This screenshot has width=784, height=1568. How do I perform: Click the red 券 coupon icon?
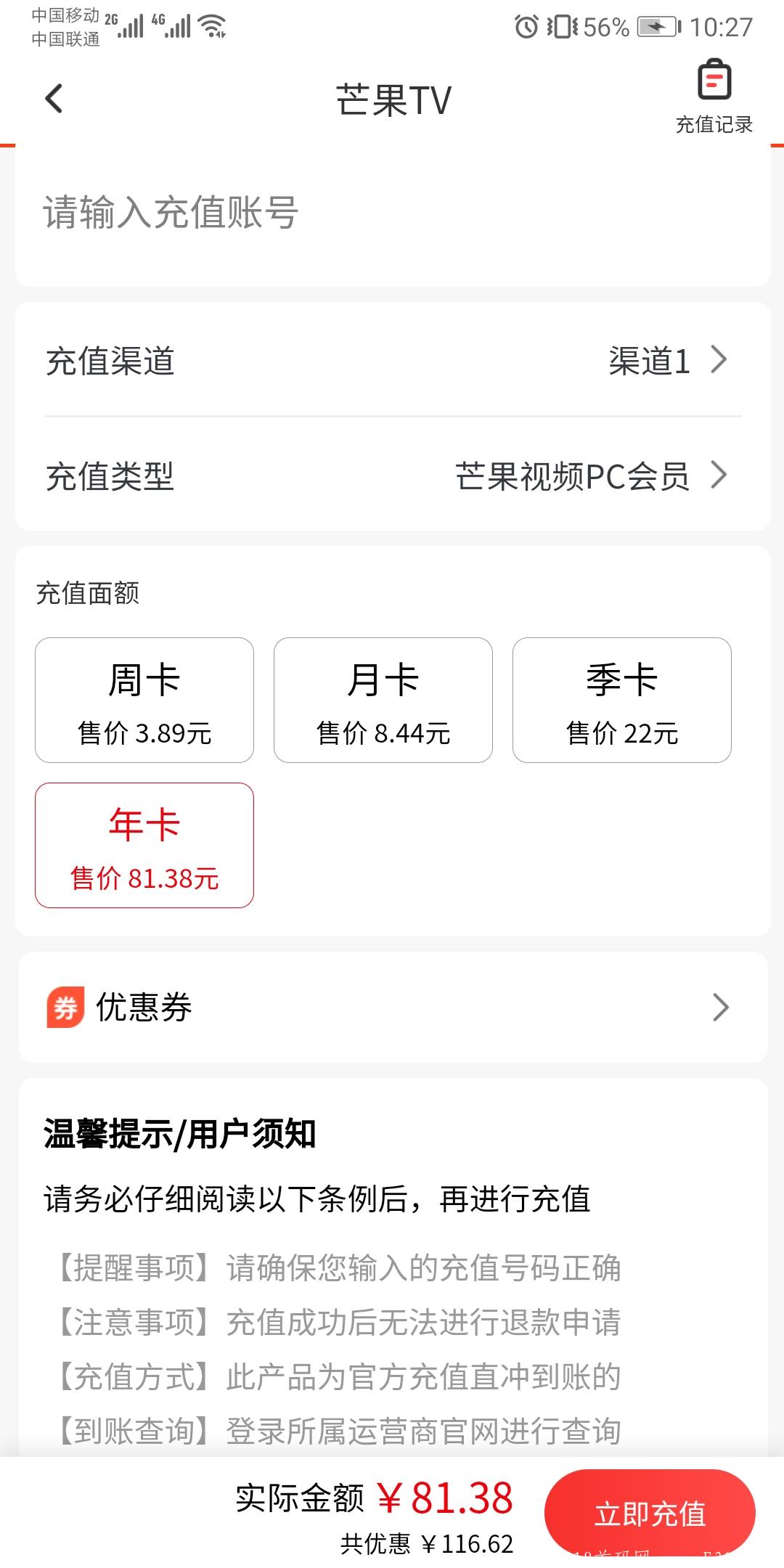point(65,1007)
